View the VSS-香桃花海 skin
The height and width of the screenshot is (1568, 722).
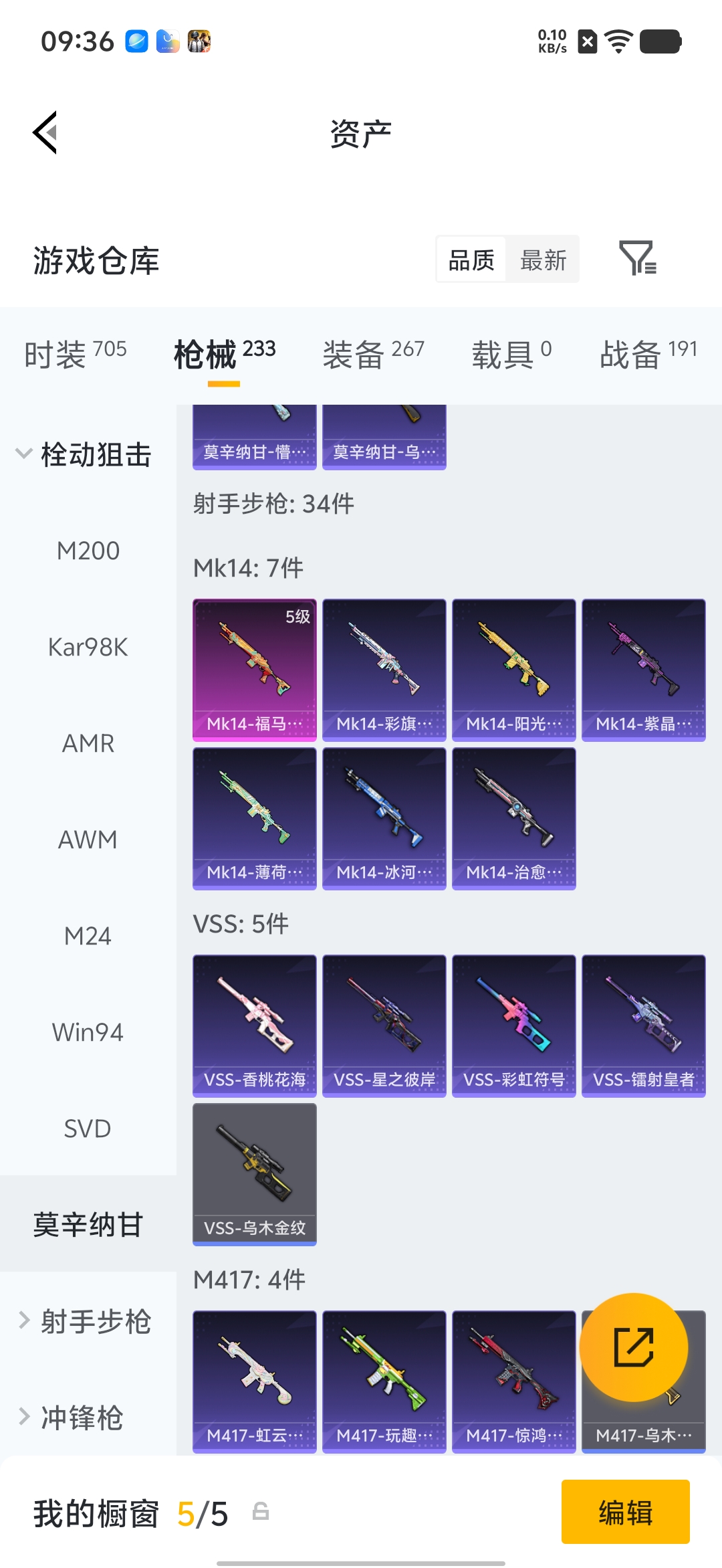[255, 1026]
